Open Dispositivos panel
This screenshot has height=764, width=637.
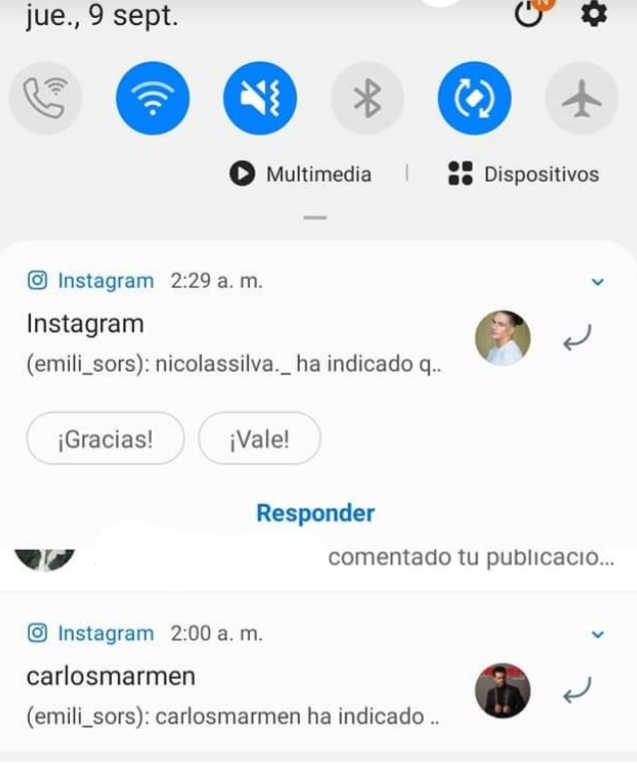pyautogui.click(x=523, y=174)
